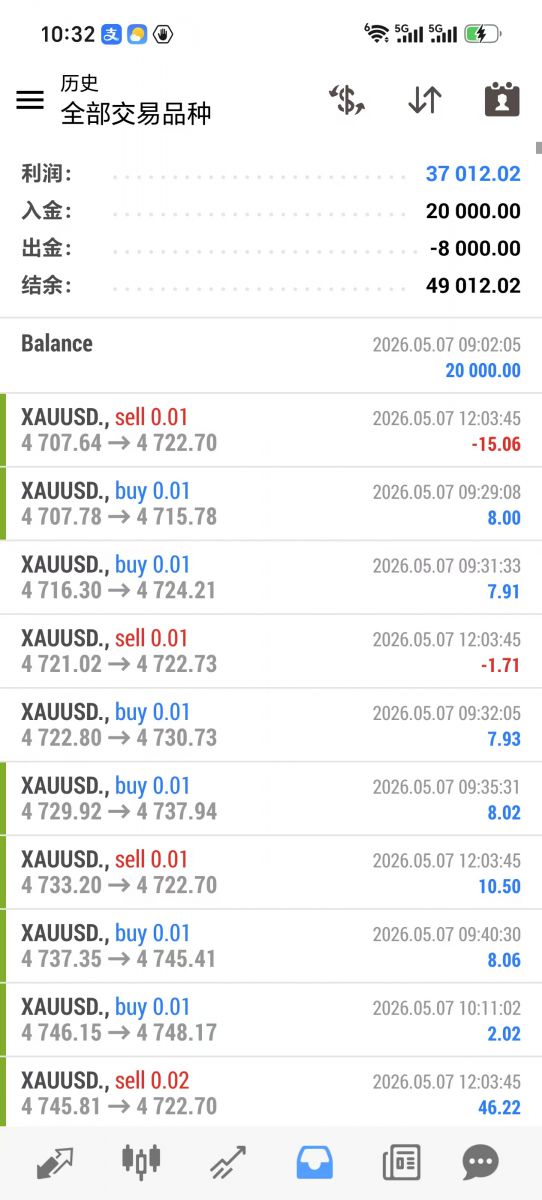
Task: Expand the Balance 20 000.00 entry
Action: pos(271,356)
